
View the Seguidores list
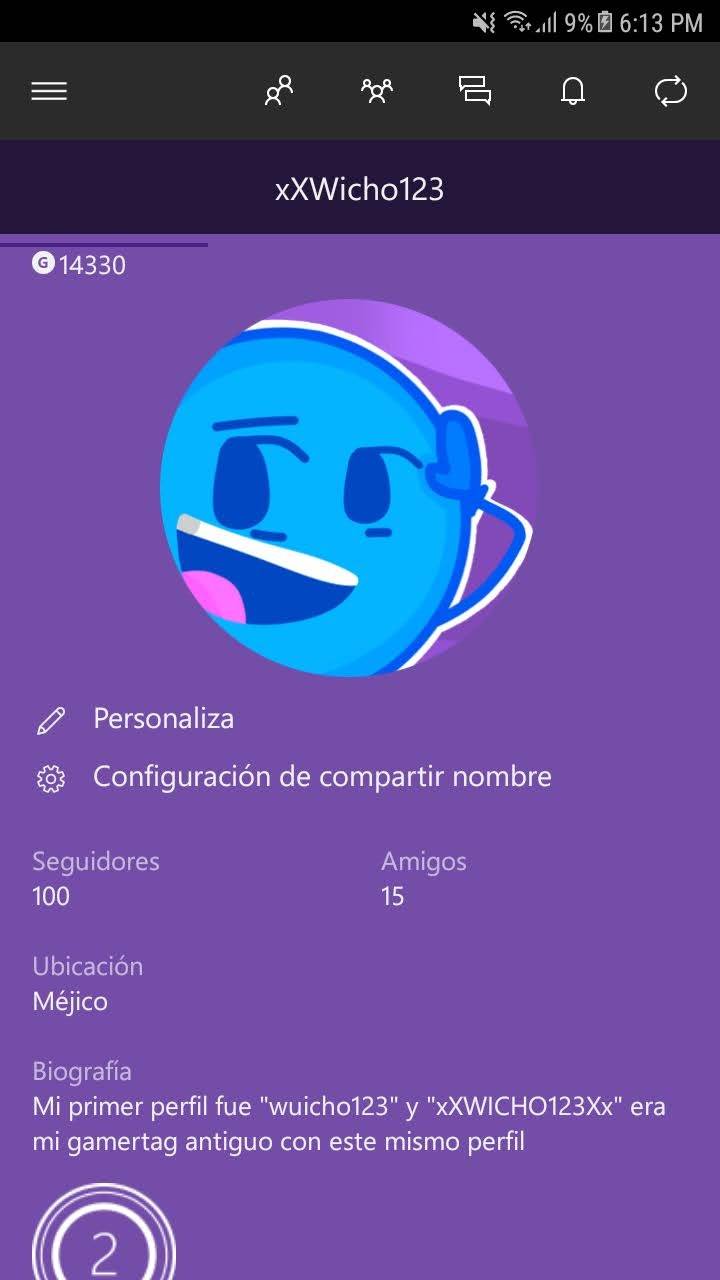click(x=96, y=878)
